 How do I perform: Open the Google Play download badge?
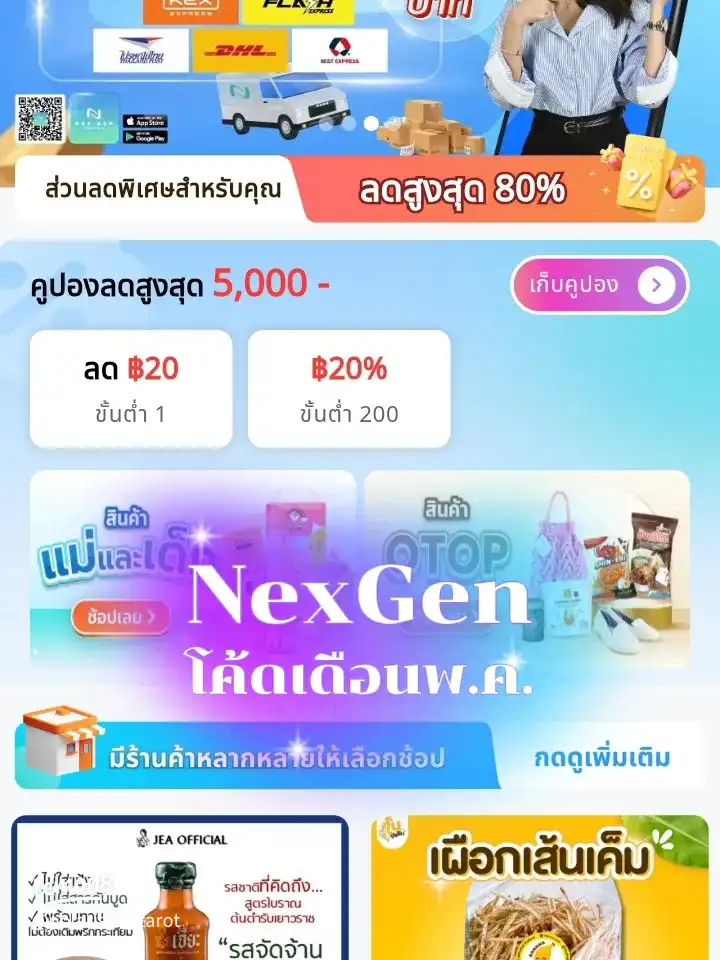click(147, 138)
